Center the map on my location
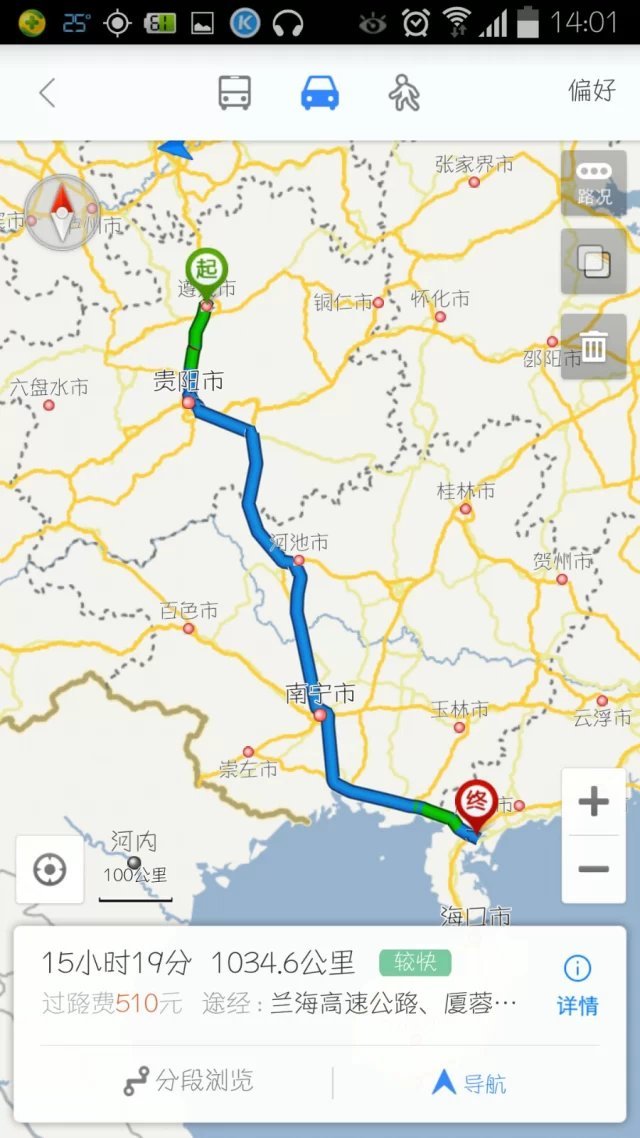 click(49, 870)
